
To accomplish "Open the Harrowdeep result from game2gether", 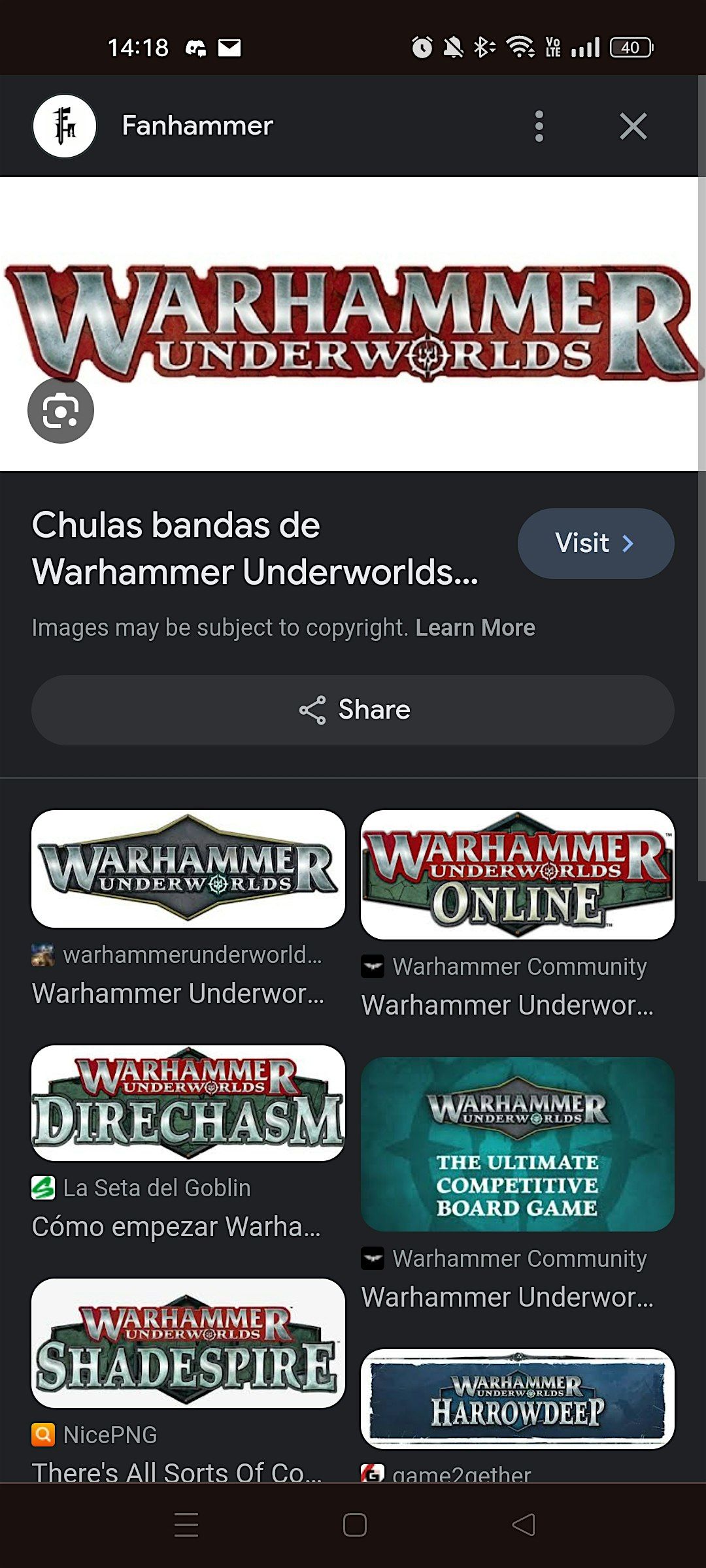I will [x=517, y=1398].
